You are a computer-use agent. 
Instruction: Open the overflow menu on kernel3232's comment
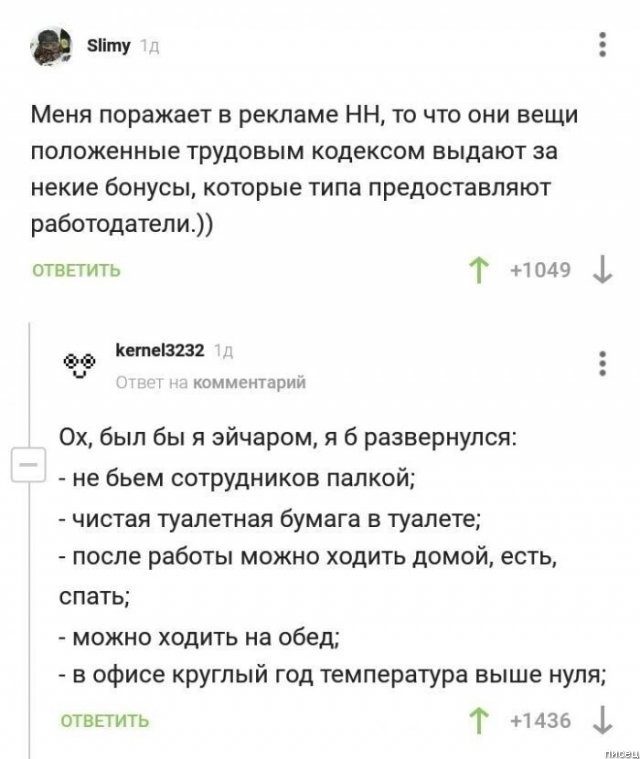(x=600, y=363)
